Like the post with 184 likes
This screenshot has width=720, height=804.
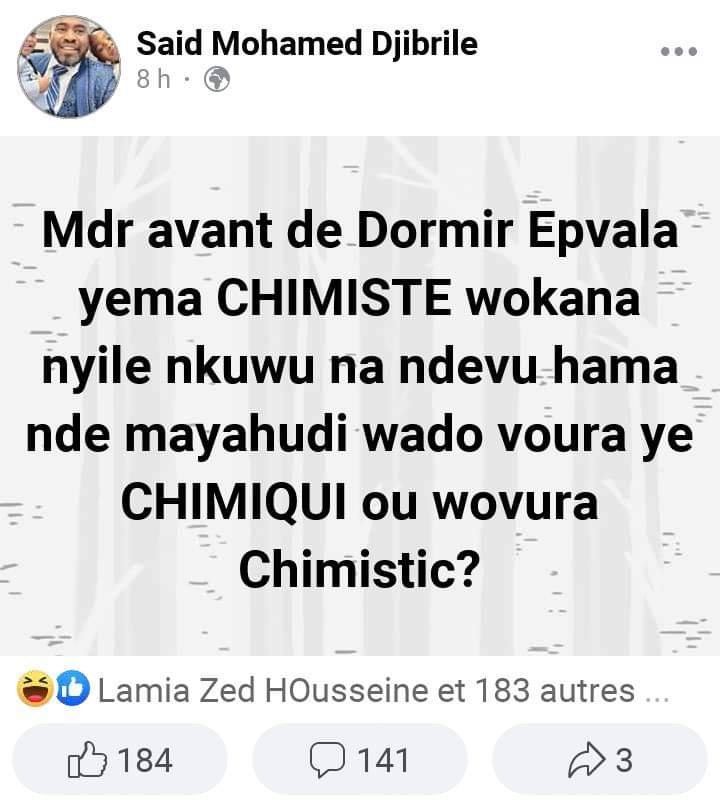120,760
